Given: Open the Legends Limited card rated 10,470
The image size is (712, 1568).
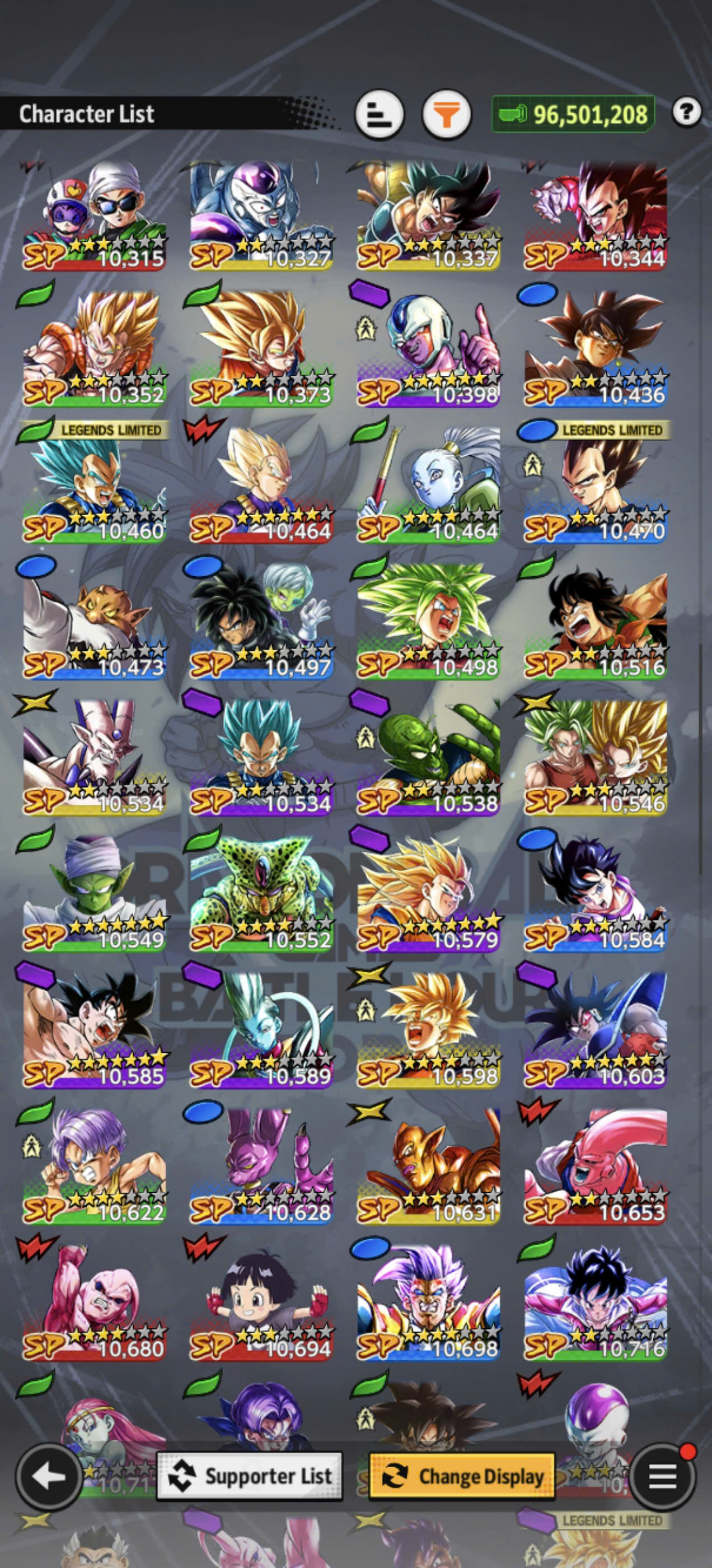Looking at the screenshot, I should point(596,482).
